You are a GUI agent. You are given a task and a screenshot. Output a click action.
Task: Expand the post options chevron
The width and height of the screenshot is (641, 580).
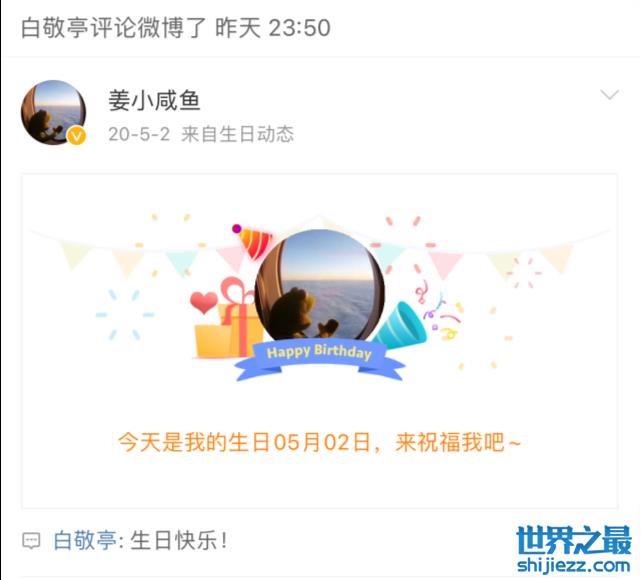click(x=609, y=95)
